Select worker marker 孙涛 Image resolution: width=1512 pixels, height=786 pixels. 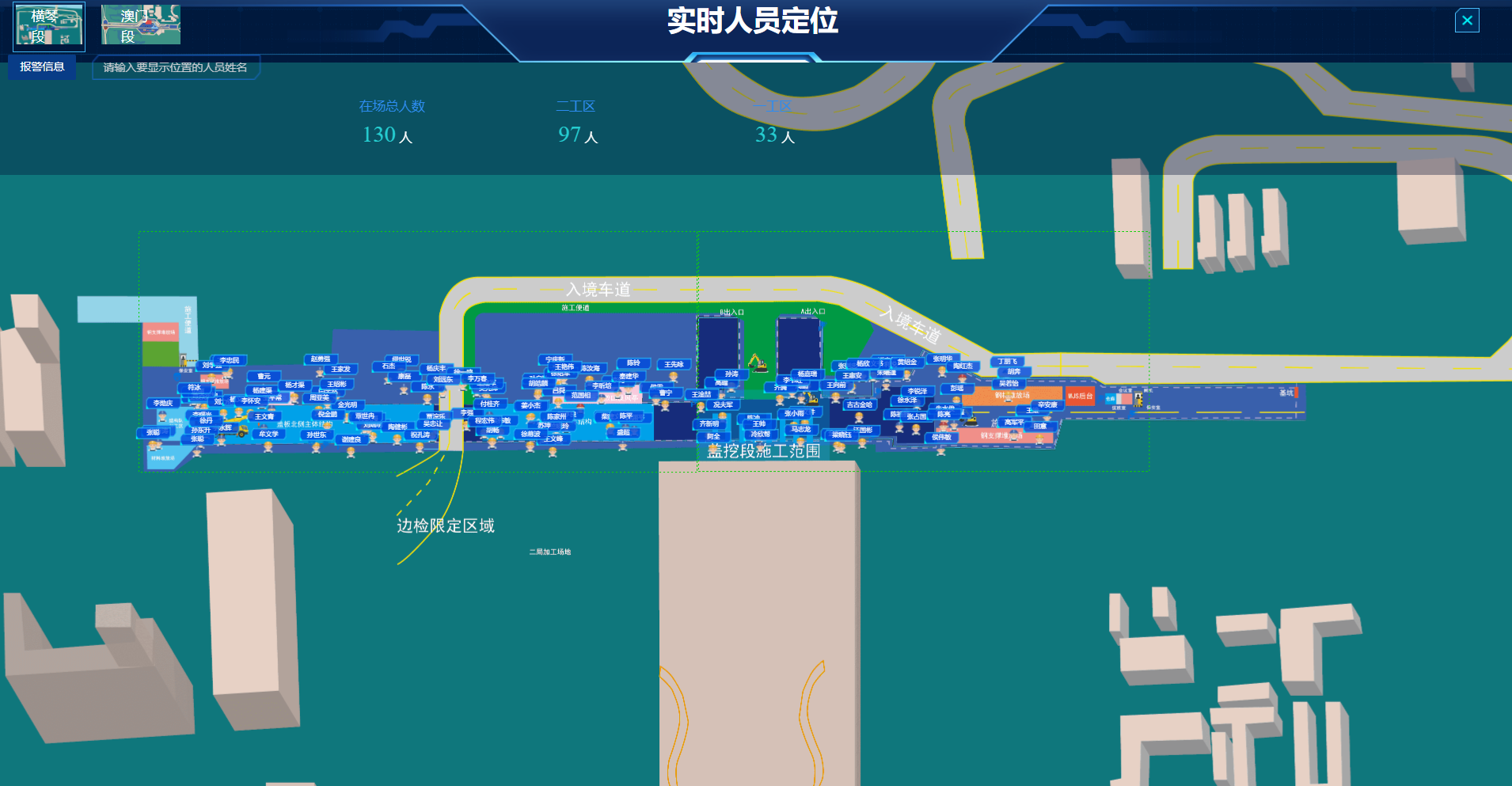(x=731, y=374)
